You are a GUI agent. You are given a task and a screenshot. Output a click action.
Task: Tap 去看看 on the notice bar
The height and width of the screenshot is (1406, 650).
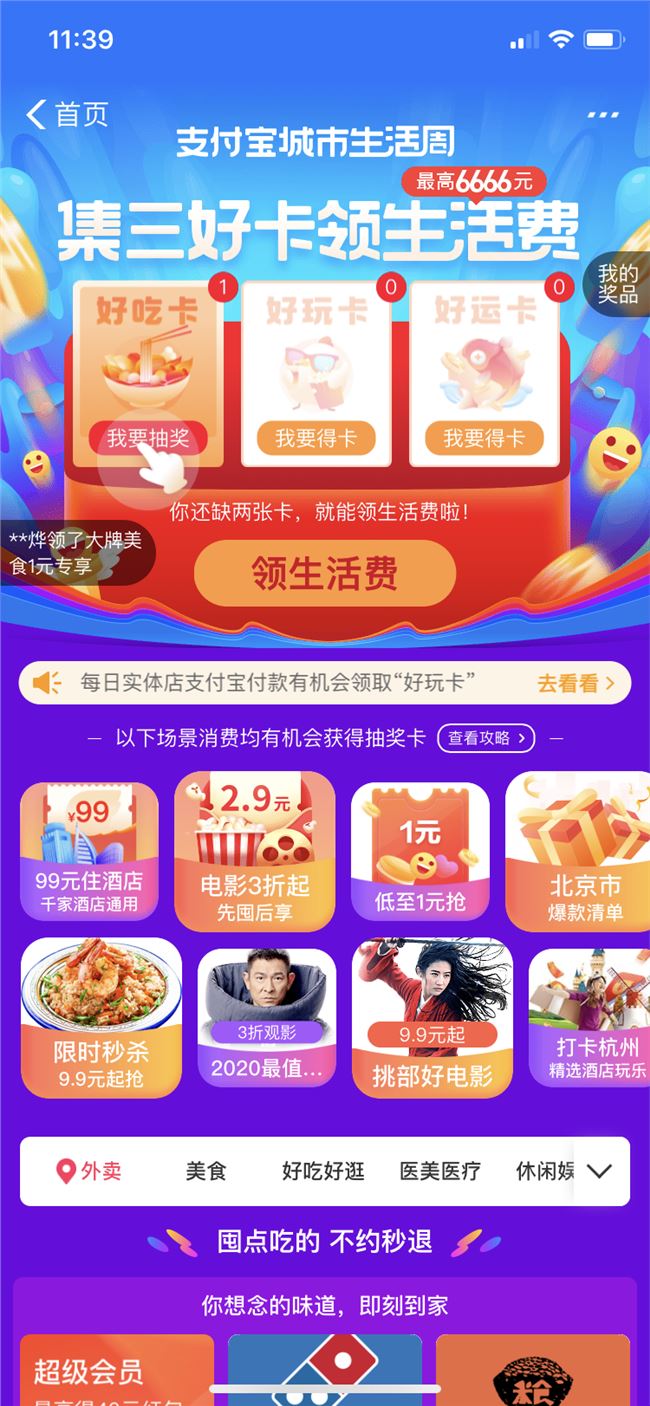pyautogui.click(x=582, y=683)
